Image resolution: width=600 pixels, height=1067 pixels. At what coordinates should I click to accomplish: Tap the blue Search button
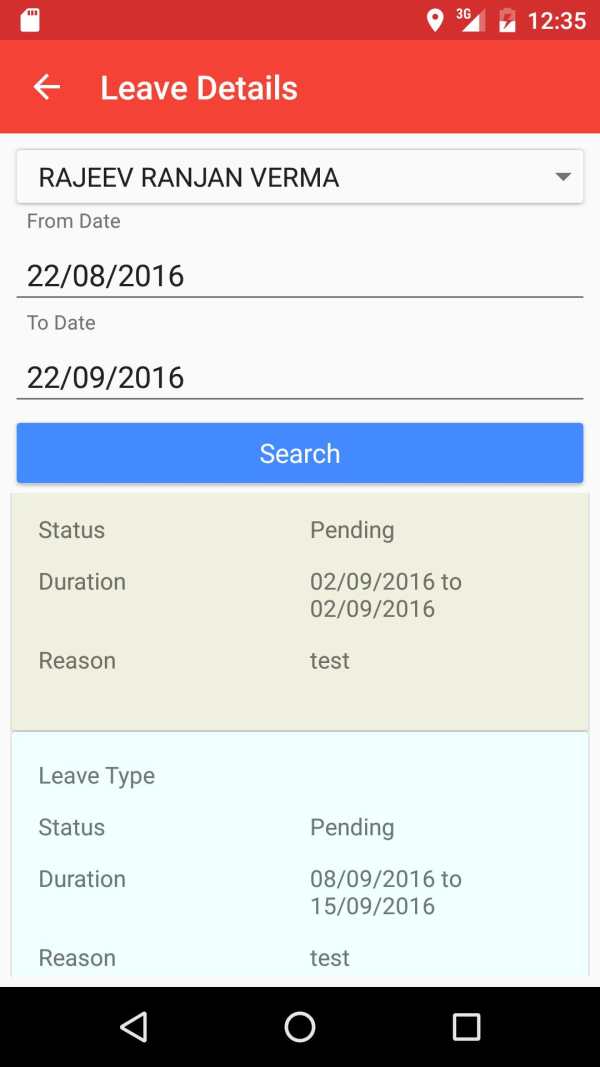point(299,453)
